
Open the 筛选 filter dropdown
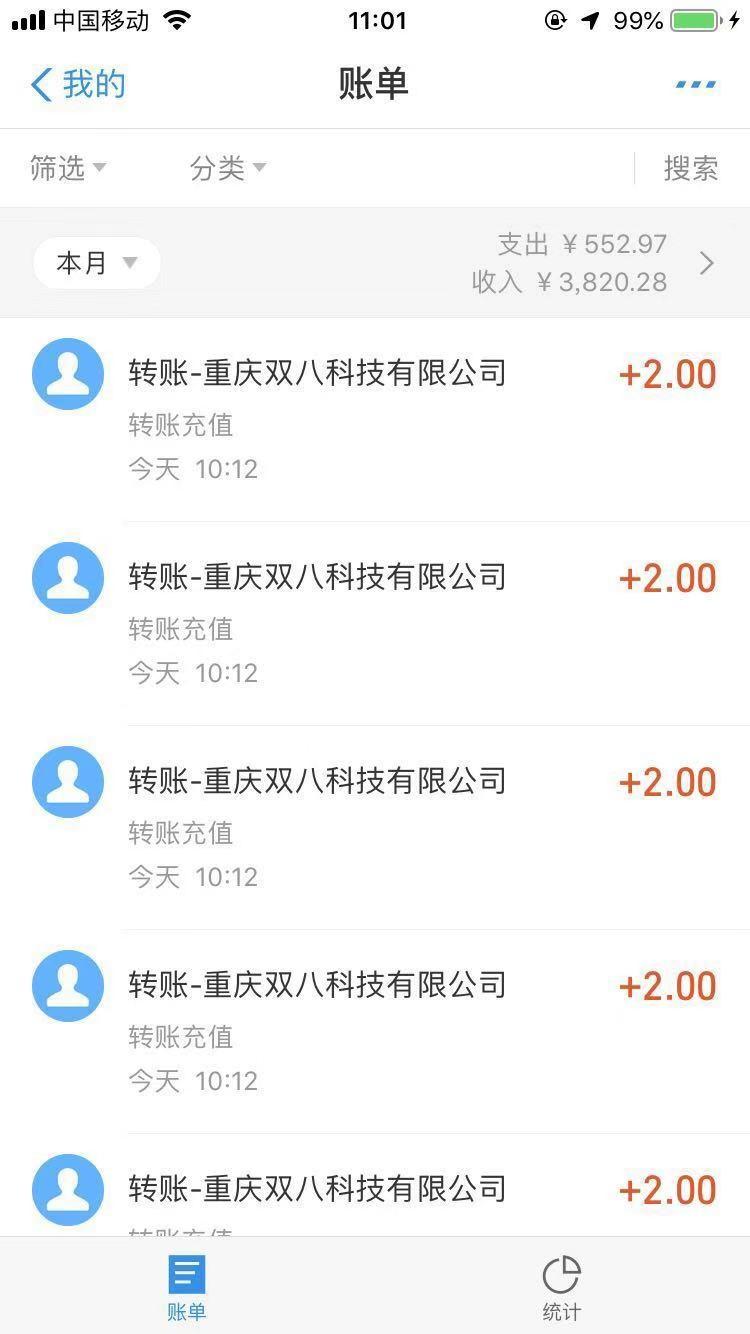[70, 168]
